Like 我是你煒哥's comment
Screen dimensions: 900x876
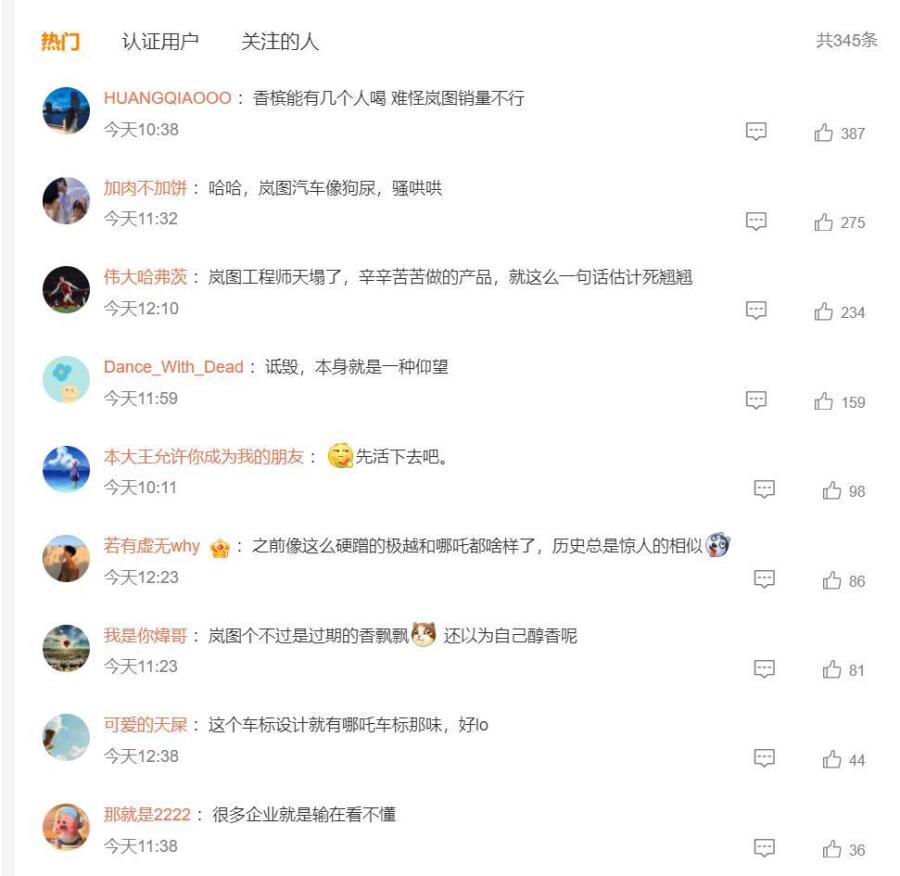click(832, 670)
